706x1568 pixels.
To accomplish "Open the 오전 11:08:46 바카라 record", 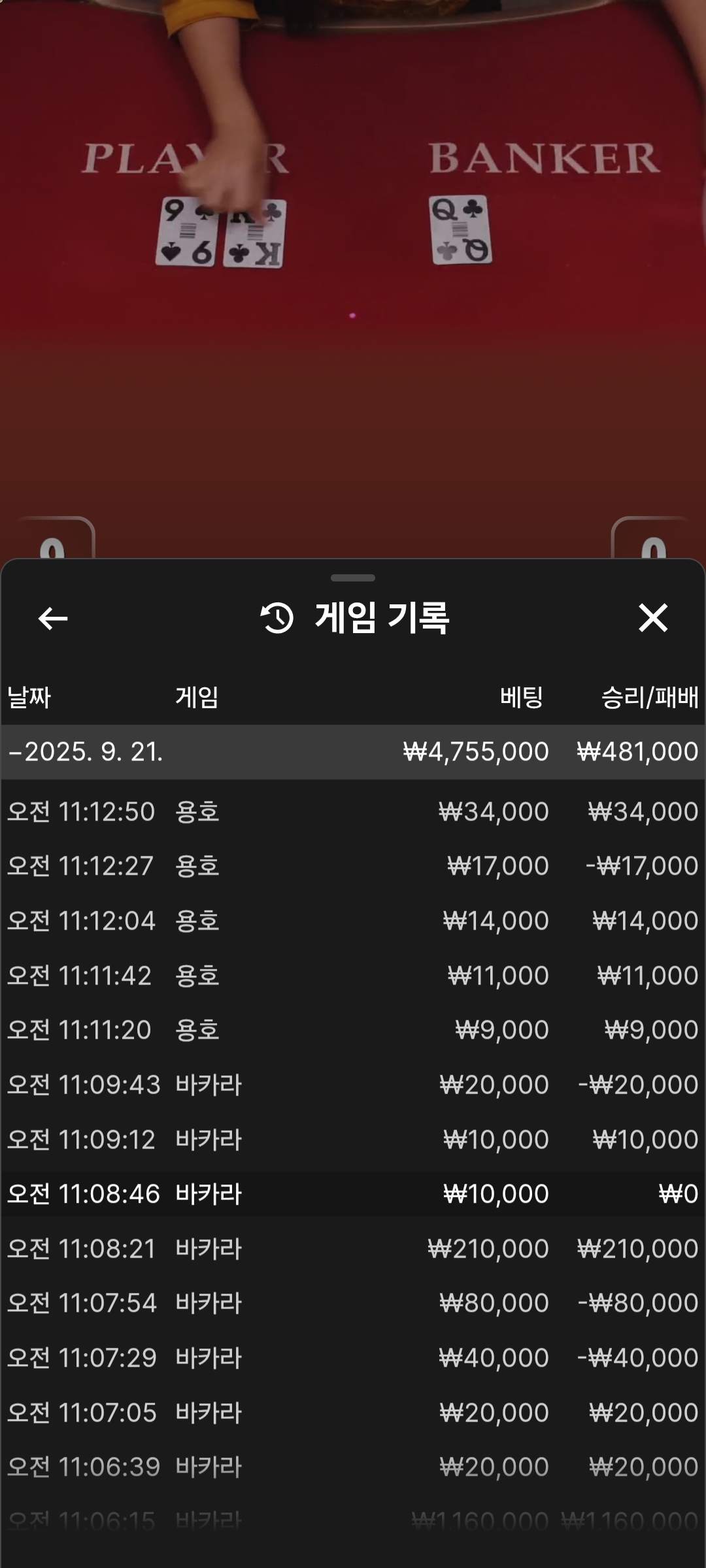I will pos(353,1194).
